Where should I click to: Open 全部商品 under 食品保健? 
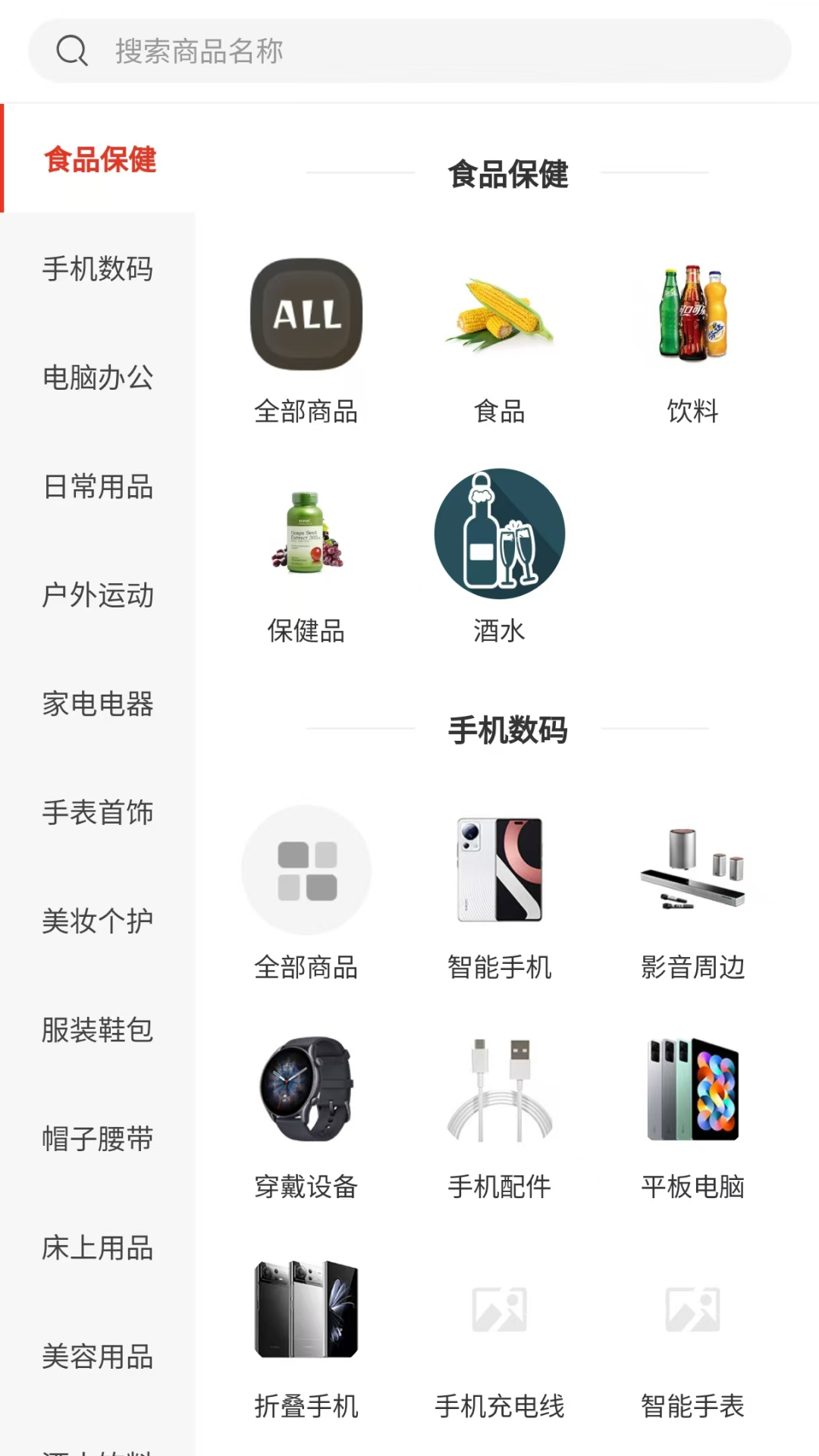306,337
